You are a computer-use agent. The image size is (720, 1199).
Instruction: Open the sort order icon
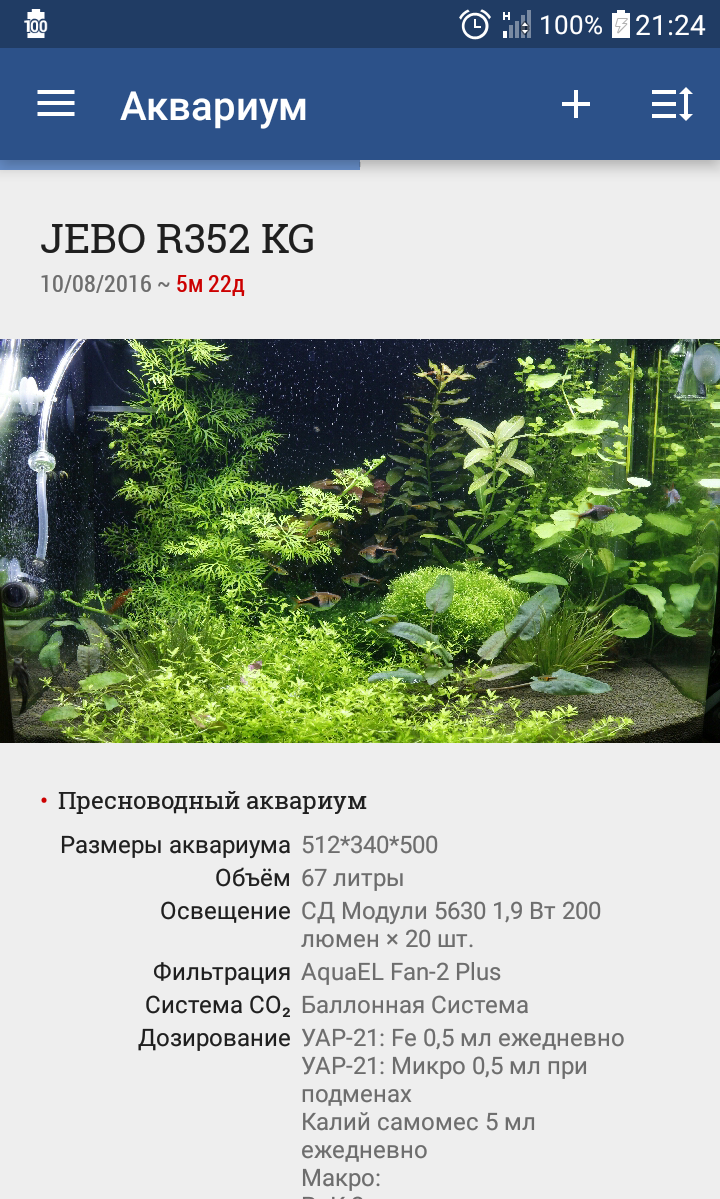(672, 104)
